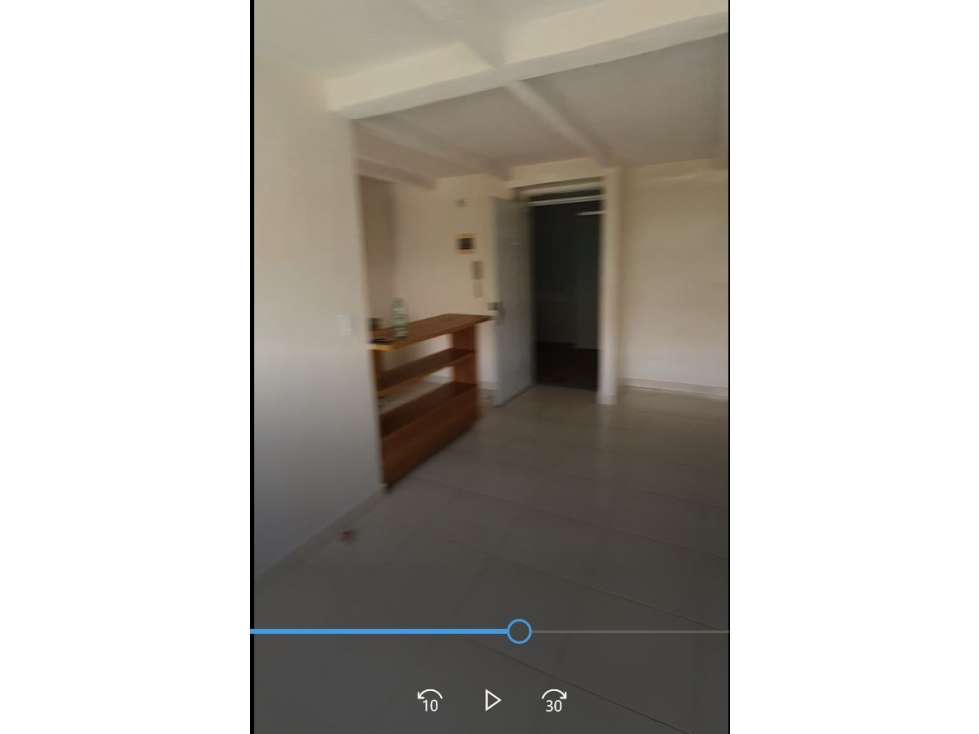Skip forward 30 seconds

[554, 700]
